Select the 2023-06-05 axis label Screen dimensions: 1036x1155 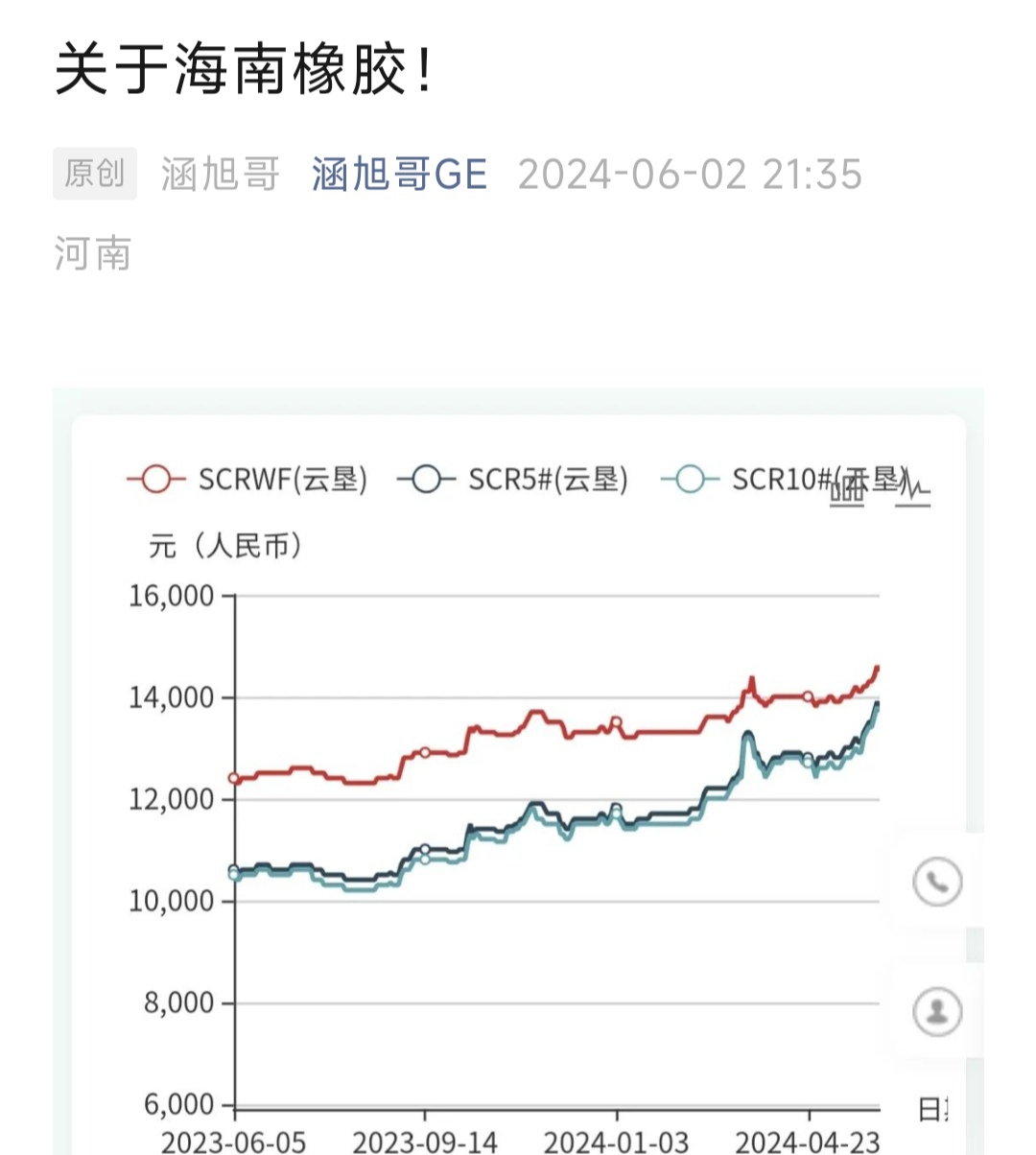[x=238, y=1143]
